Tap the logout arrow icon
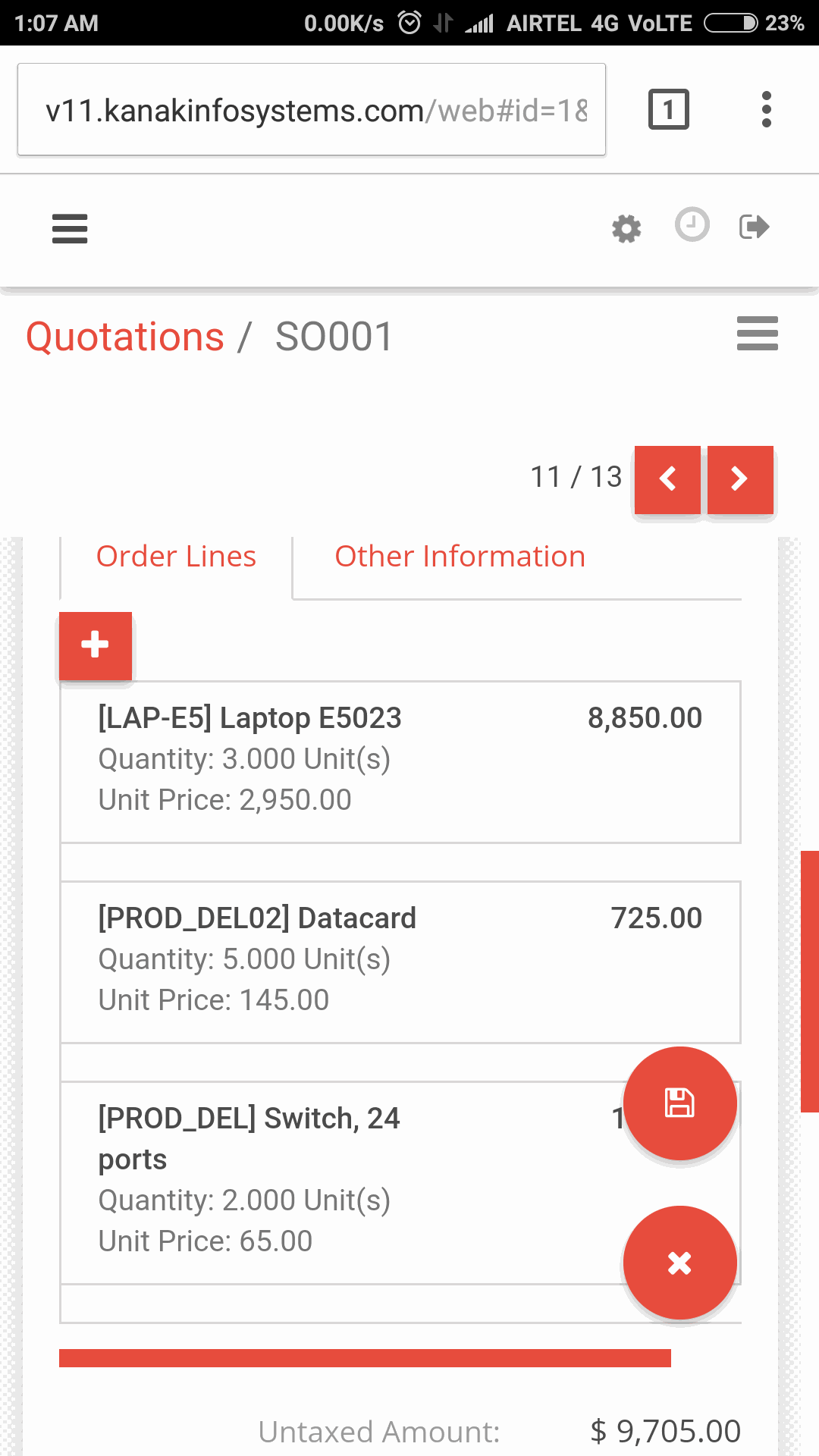Image resolution: width=819 pixels, height=1456 pixels. [x=755, y=227]
